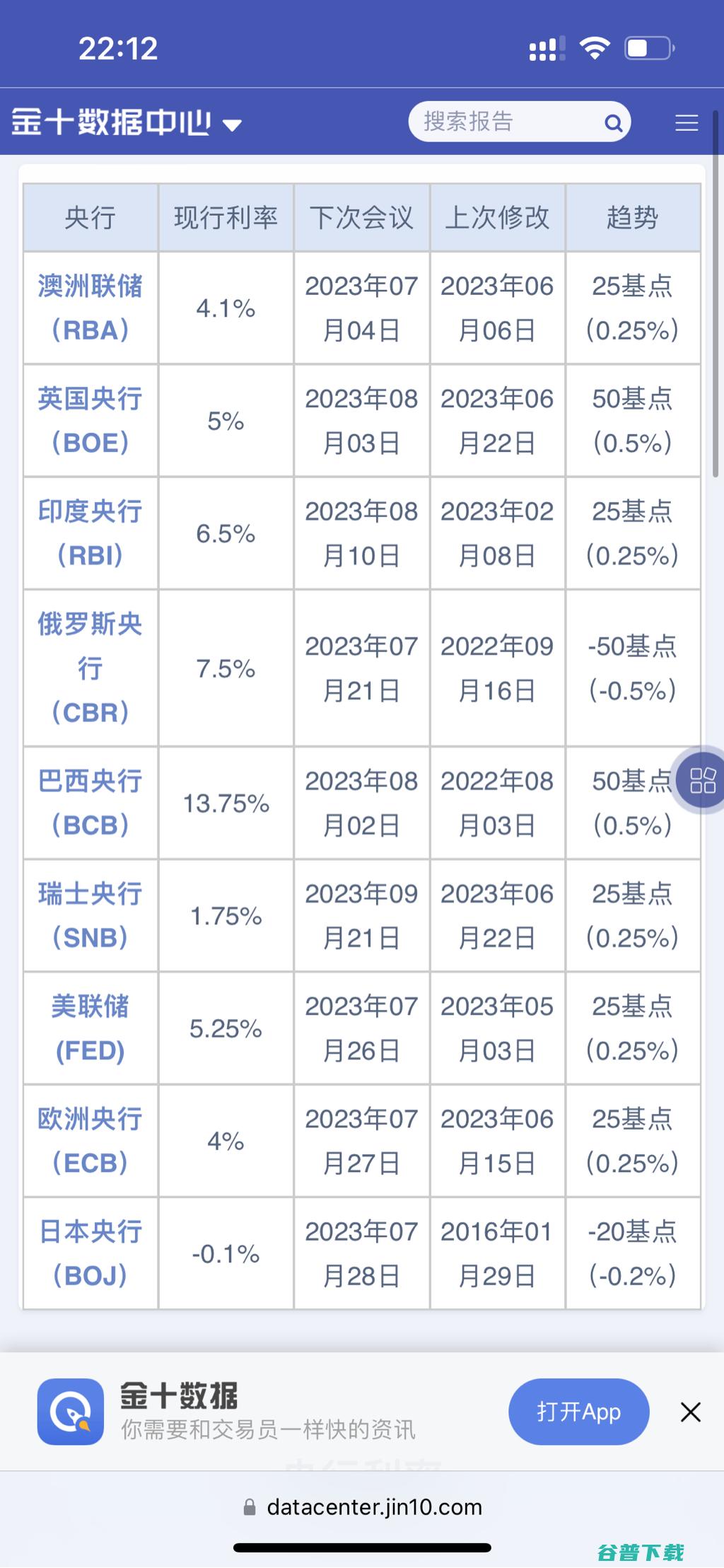Open 俄罗斯央行 (CBR) link

pyautogui.click(x=90, y=668)
